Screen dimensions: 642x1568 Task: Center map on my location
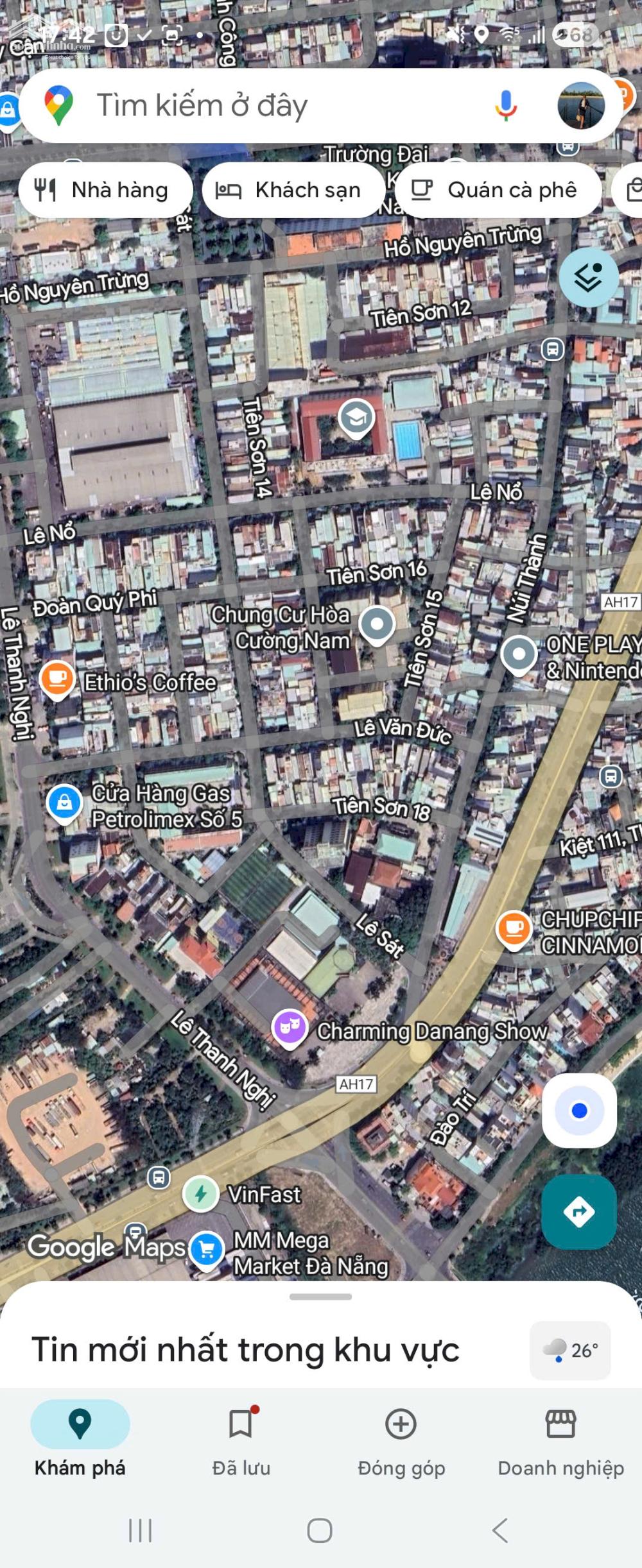point(579,1111)
